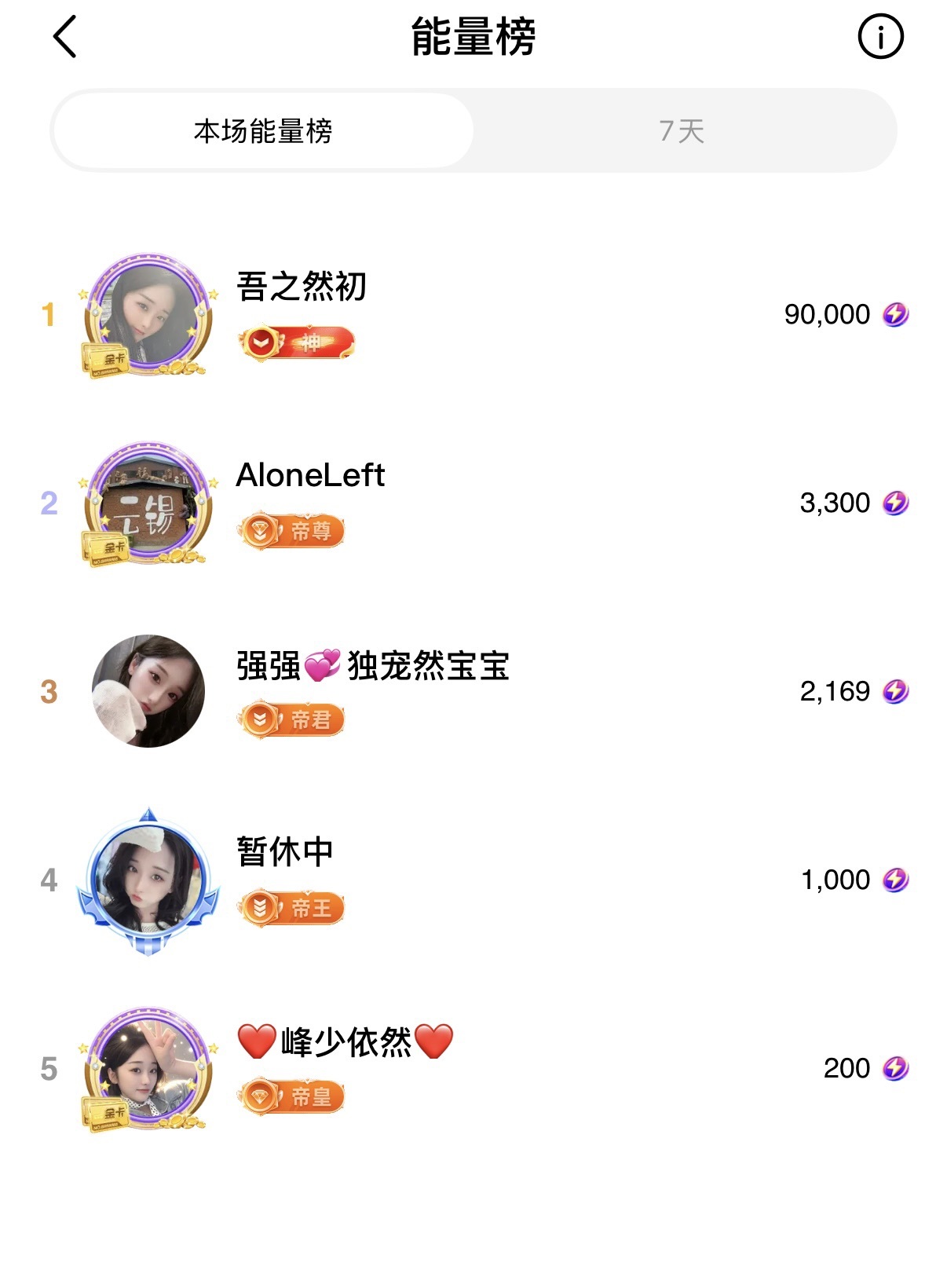Tap the lightning icon beside 3,300

[896, 503]
